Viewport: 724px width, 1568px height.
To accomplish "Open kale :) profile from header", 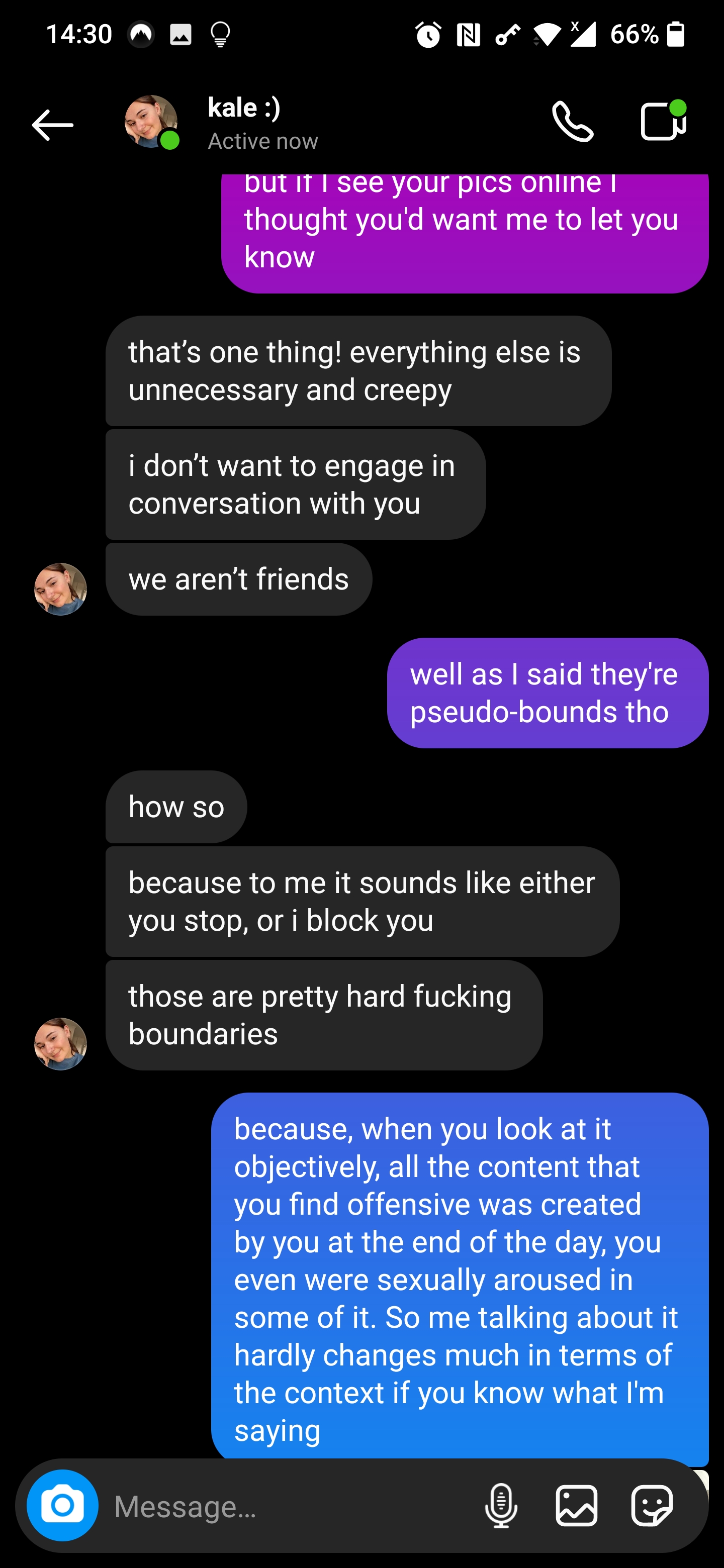I will 243,123.
